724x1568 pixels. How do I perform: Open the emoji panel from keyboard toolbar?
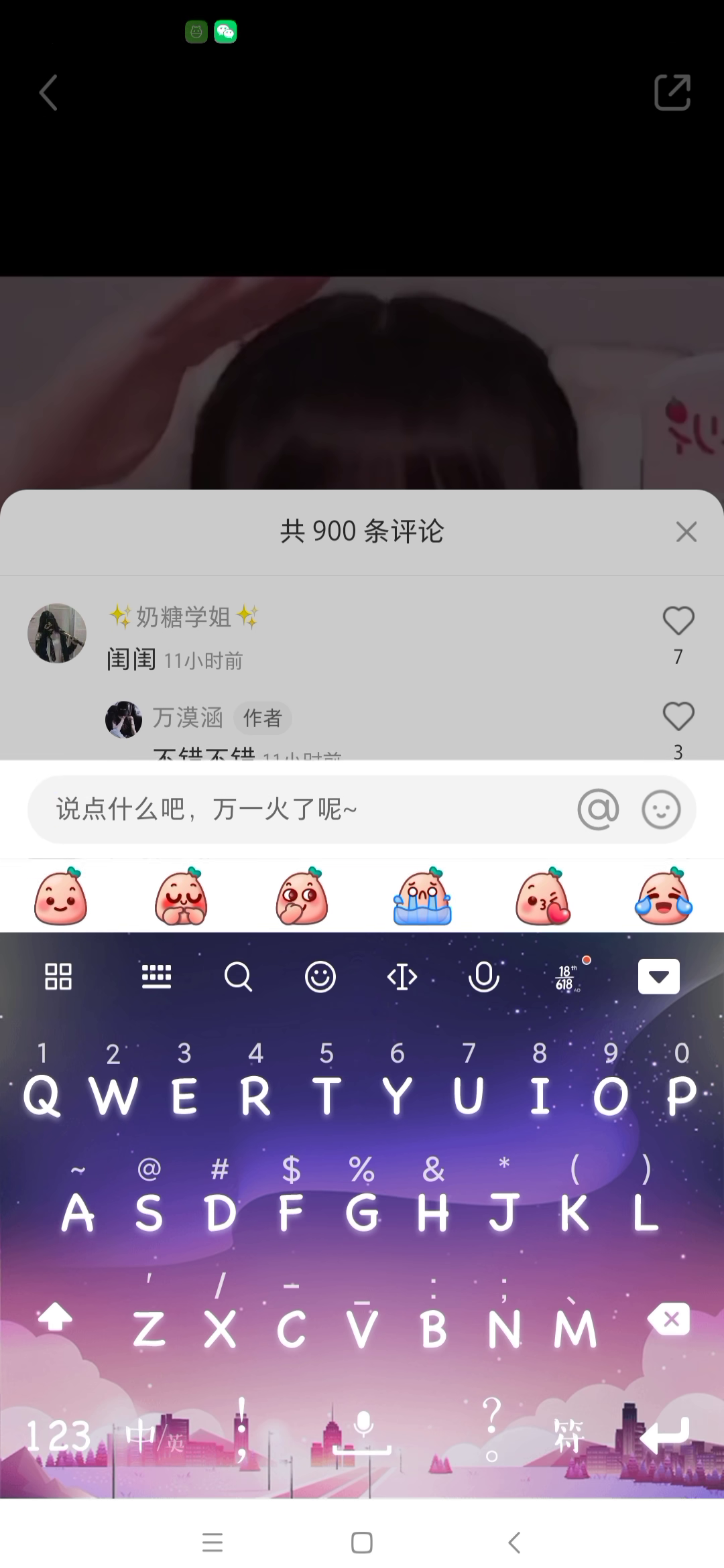coord(320,977)
